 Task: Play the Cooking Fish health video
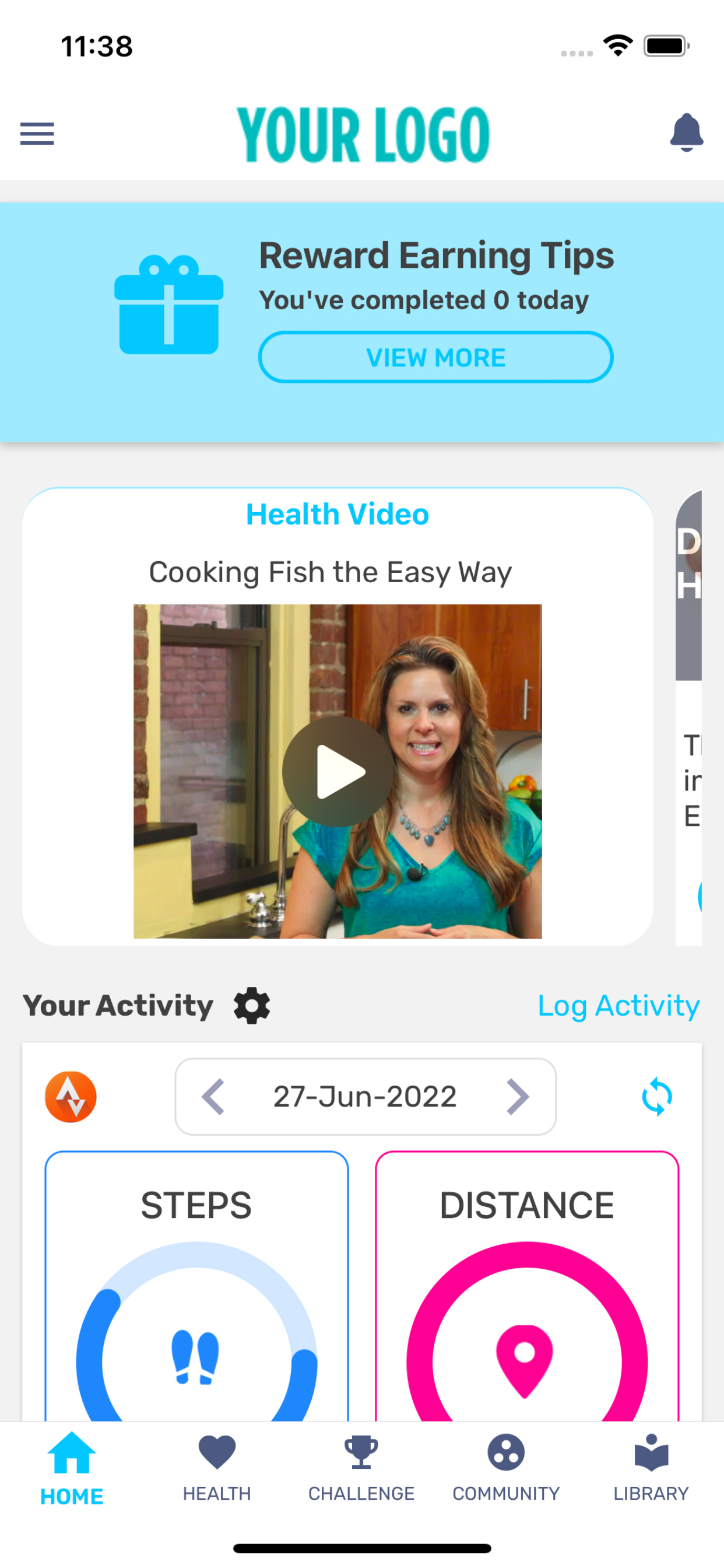click(x=338, y=771)
